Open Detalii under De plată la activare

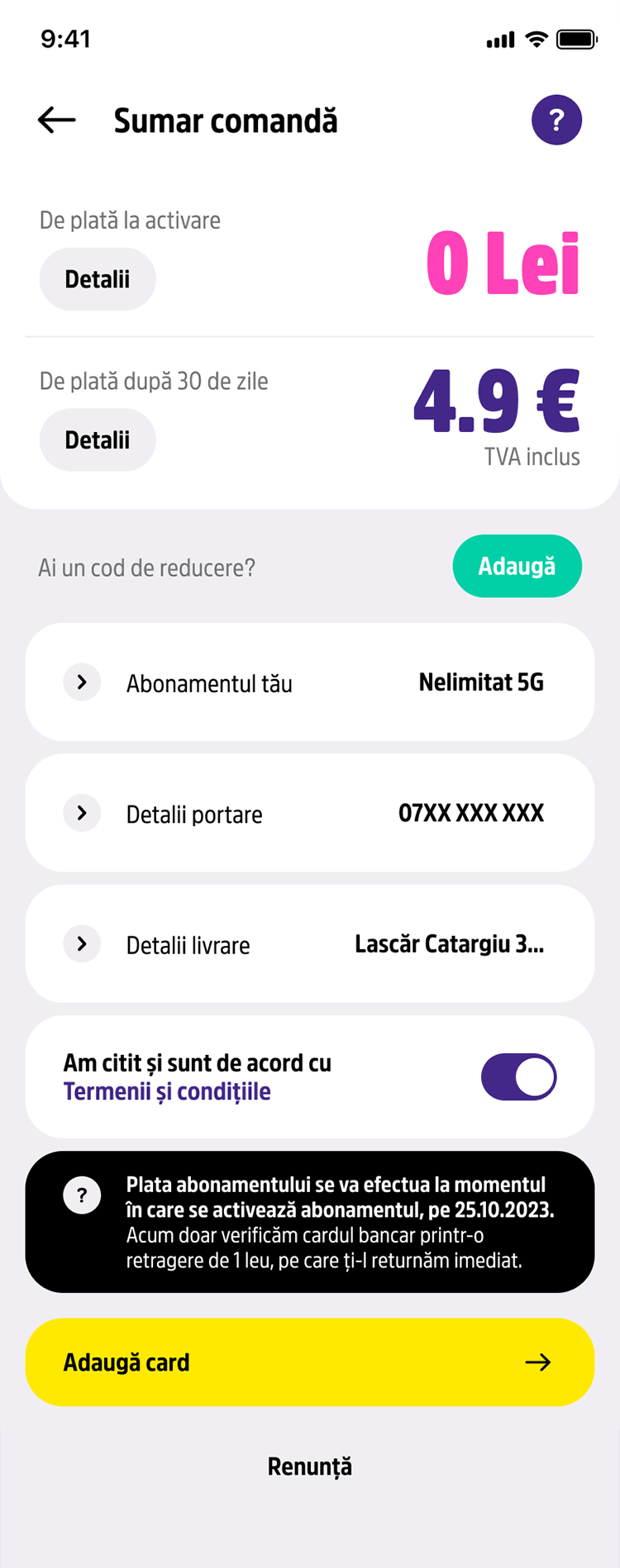[97, 278]
